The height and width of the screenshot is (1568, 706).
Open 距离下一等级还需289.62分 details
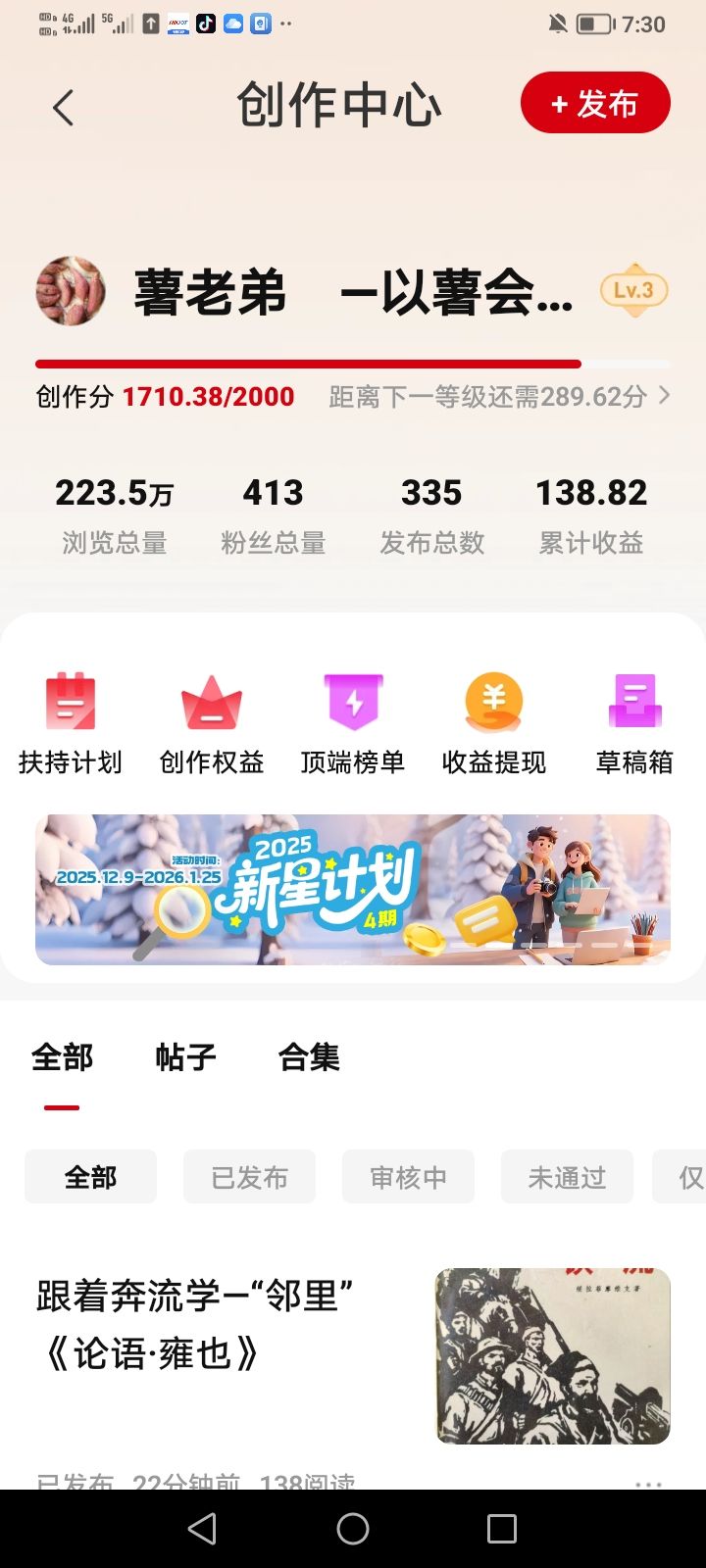point(498,396)
